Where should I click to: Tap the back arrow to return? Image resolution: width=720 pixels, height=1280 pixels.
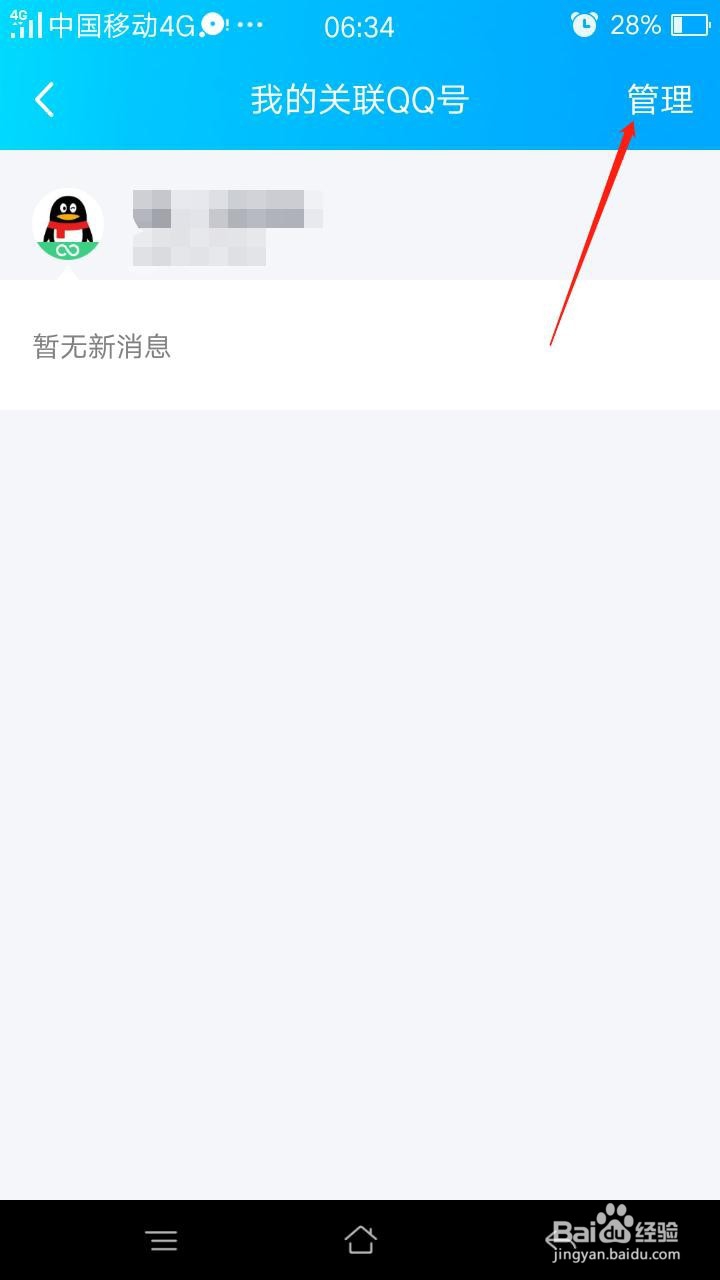tap(43, 100)
